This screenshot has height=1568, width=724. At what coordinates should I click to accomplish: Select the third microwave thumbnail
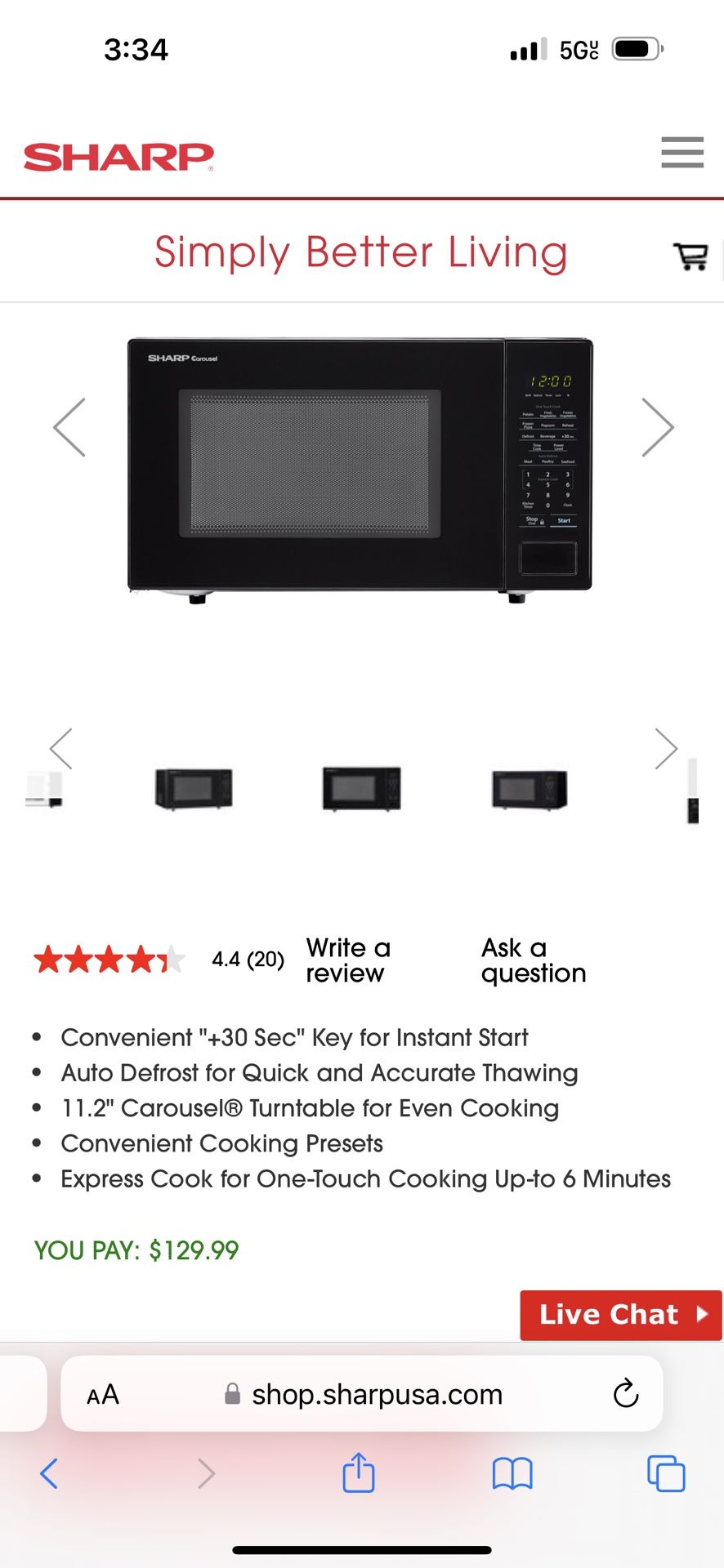point(530,789)
